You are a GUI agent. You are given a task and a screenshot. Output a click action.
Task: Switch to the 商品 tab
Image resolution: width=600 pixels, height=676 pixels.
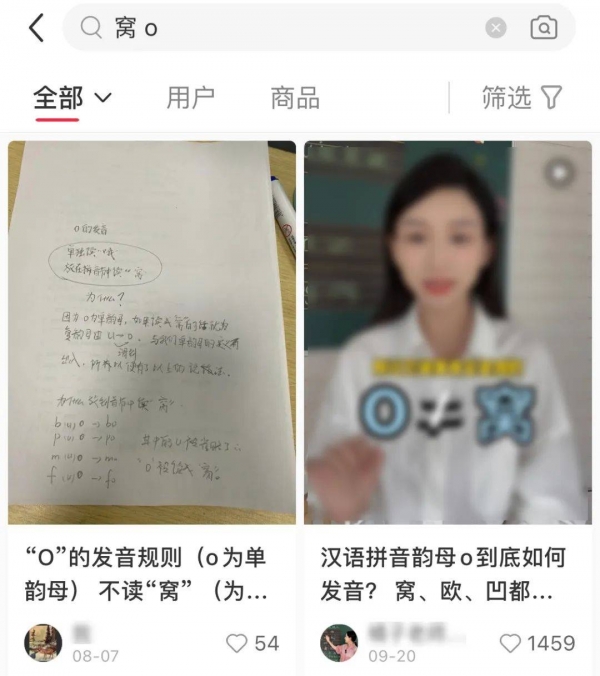click(295, 97)
